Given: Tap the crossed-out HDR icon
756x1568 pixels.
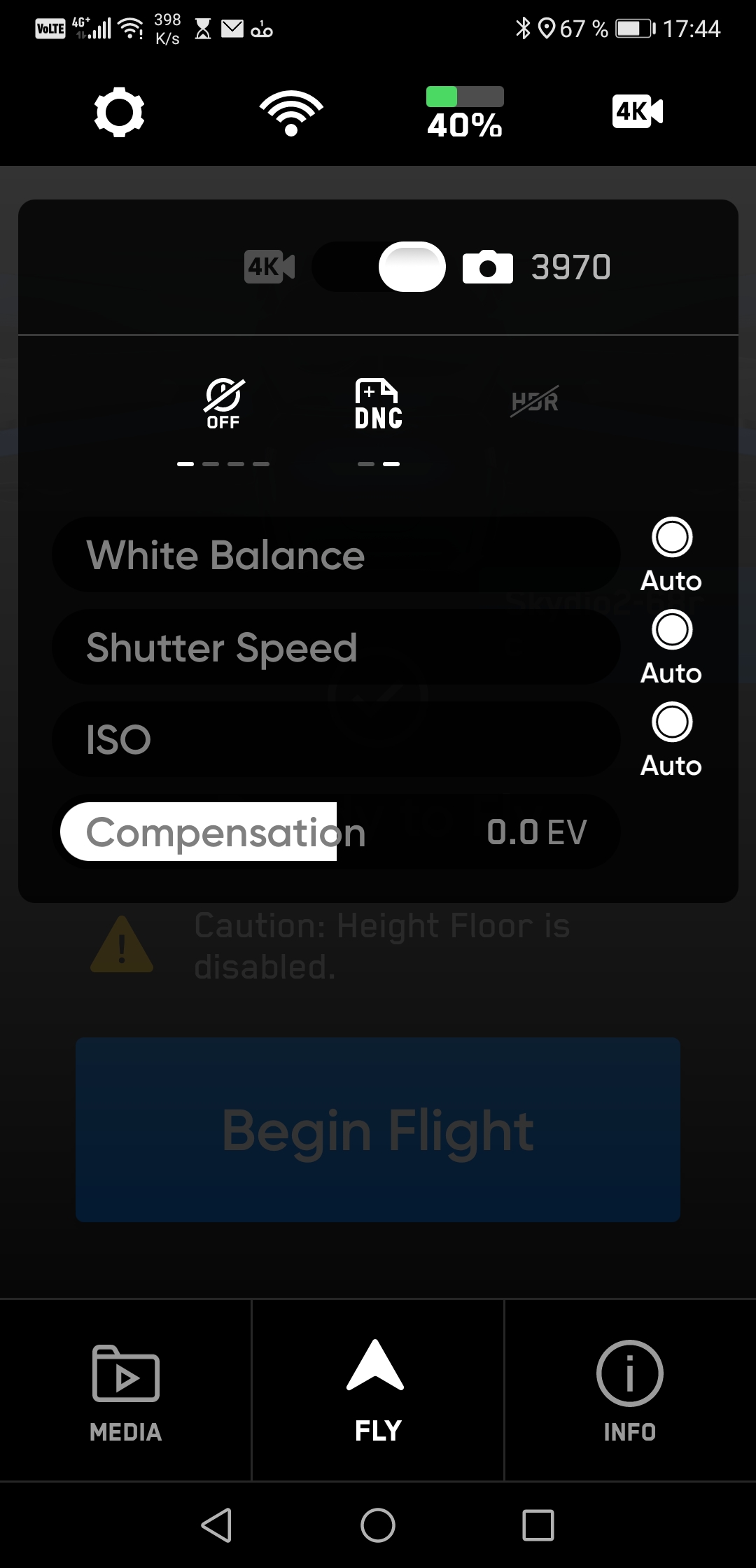Looking at the screenshot, I should [535, 402].
